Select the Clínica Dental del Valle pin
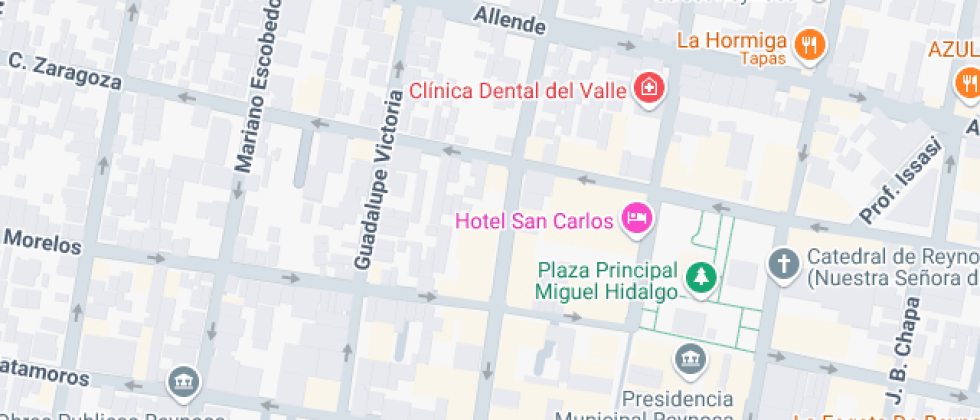Screen dimensions: 980x420 click(x=650, y=88)
